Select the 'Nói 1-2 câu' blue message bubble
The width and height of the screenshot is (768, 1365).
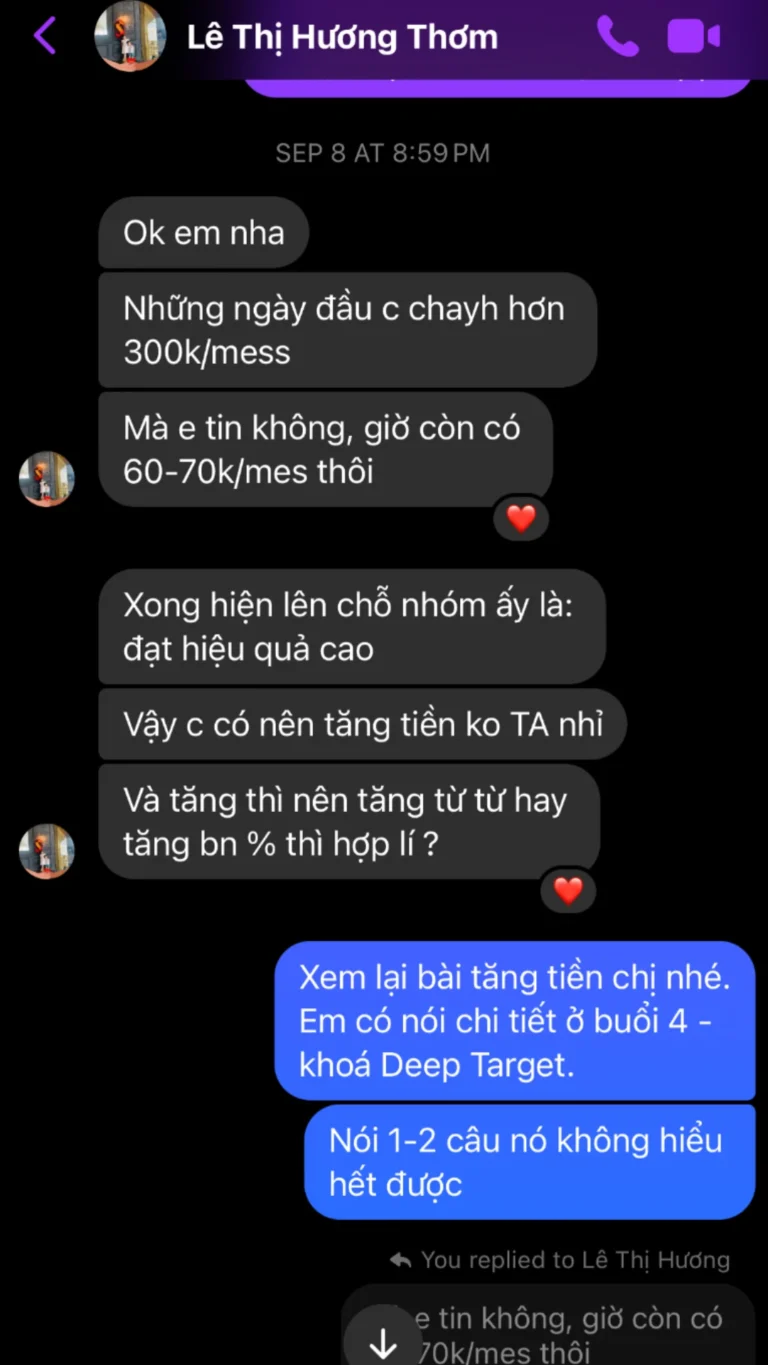(x=528, y=1161)
